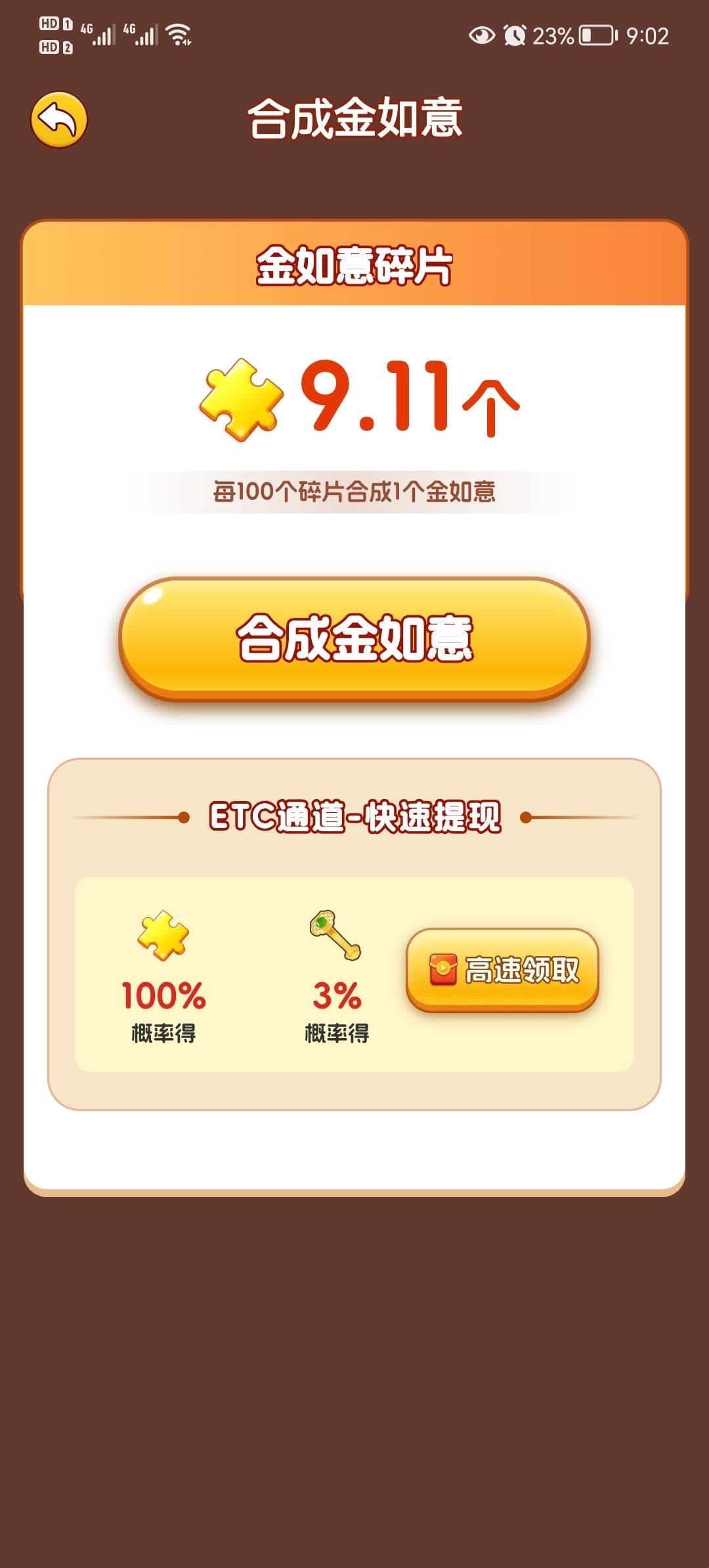Go back with the yellow arrow button
Viewport: 709px width, 1568px height.
pos(59,120)
